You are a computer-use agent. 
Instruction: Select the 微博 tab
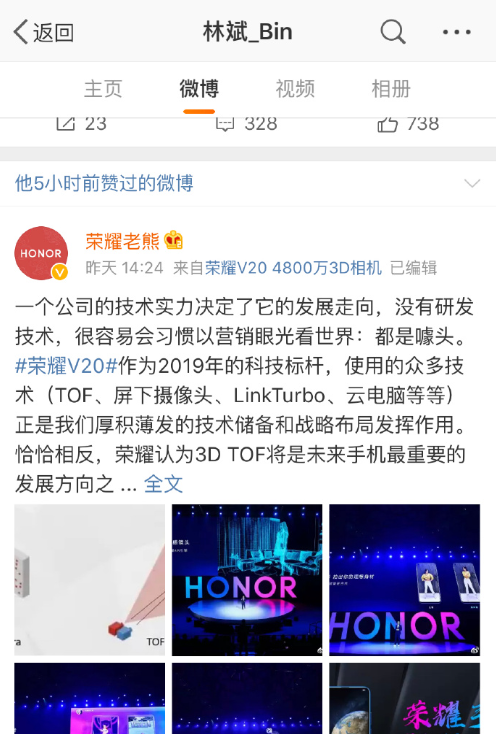pyautogui.click(x=199, y=88)
